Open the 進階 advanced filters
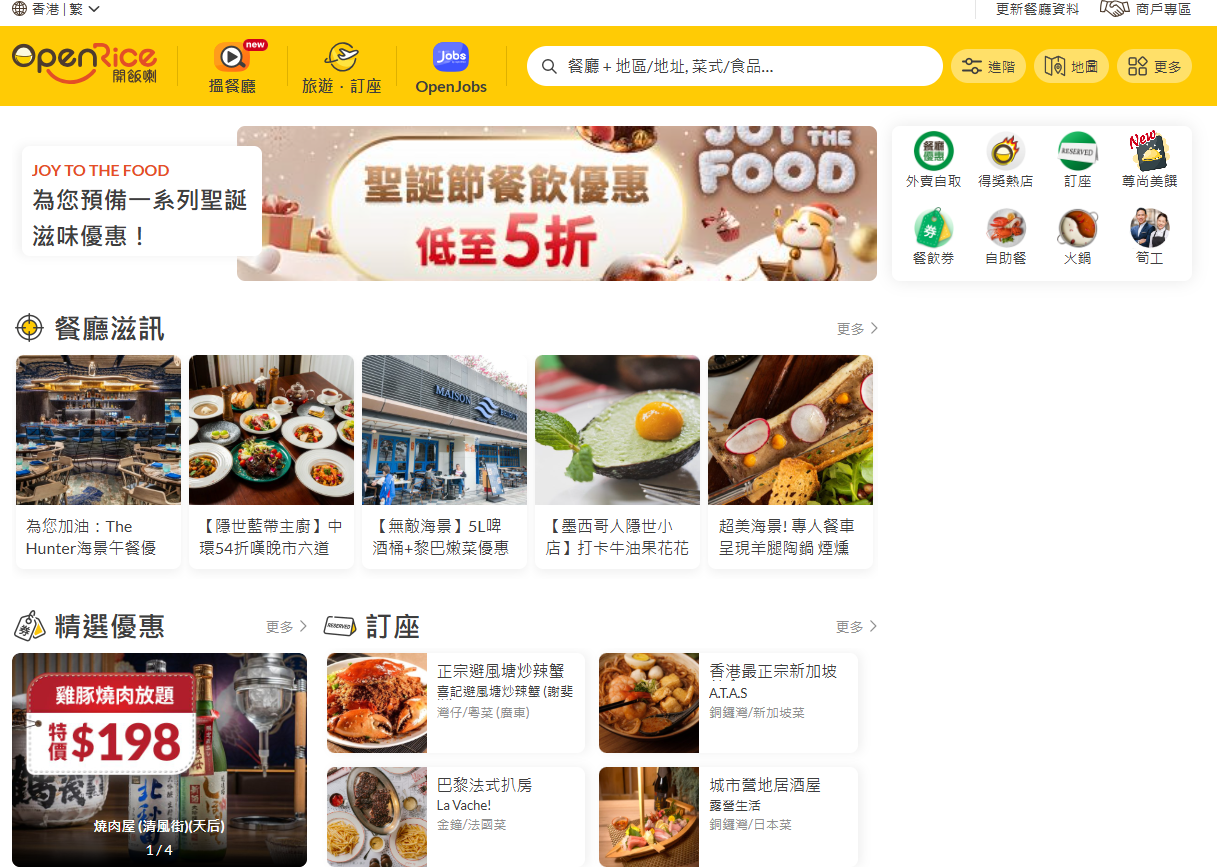Viewport: 1217px width, 867px height. coord(988,66)
